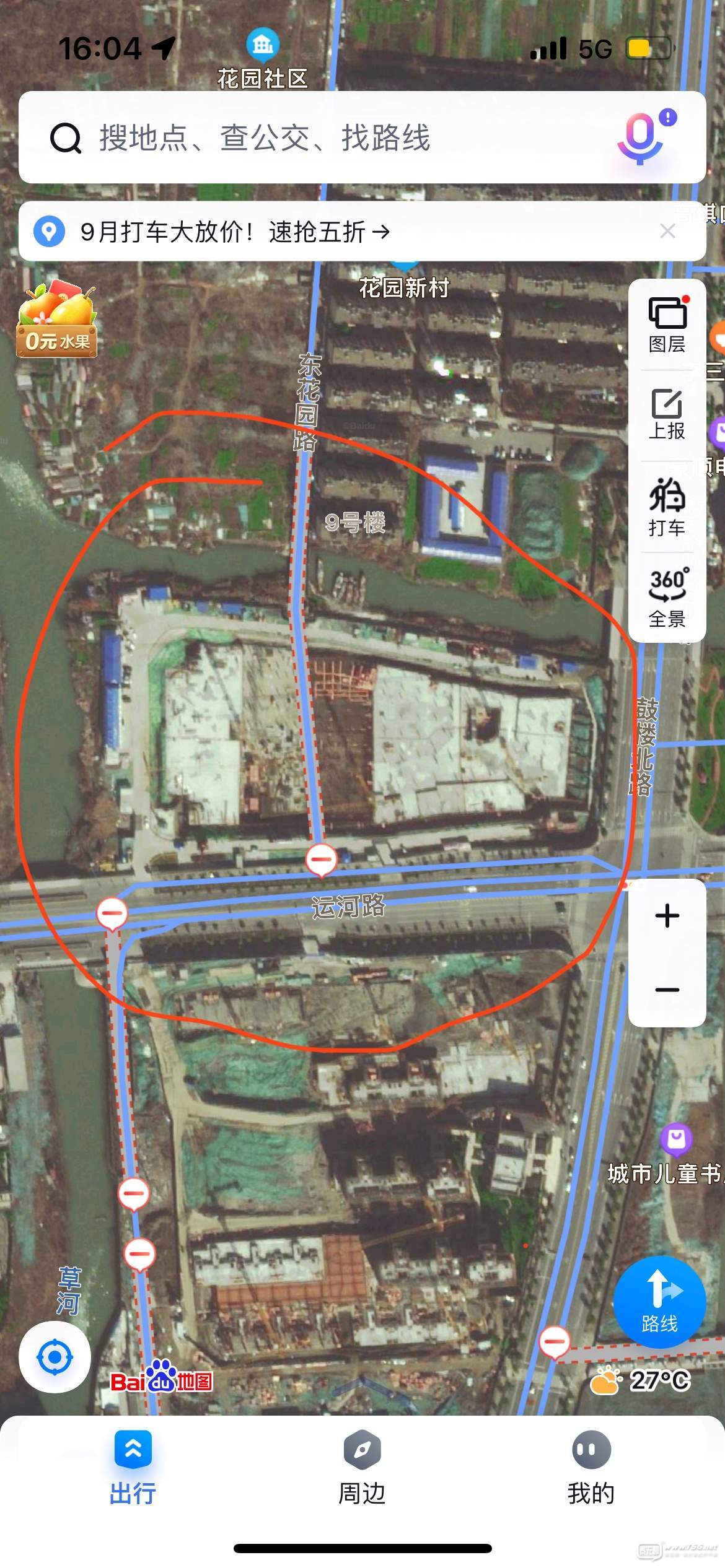Select the 城市儿童书 place marker
Image resolution: width=725 pixels, height=1568 pixels.
pyautogui.click(x=675, y=1139)
